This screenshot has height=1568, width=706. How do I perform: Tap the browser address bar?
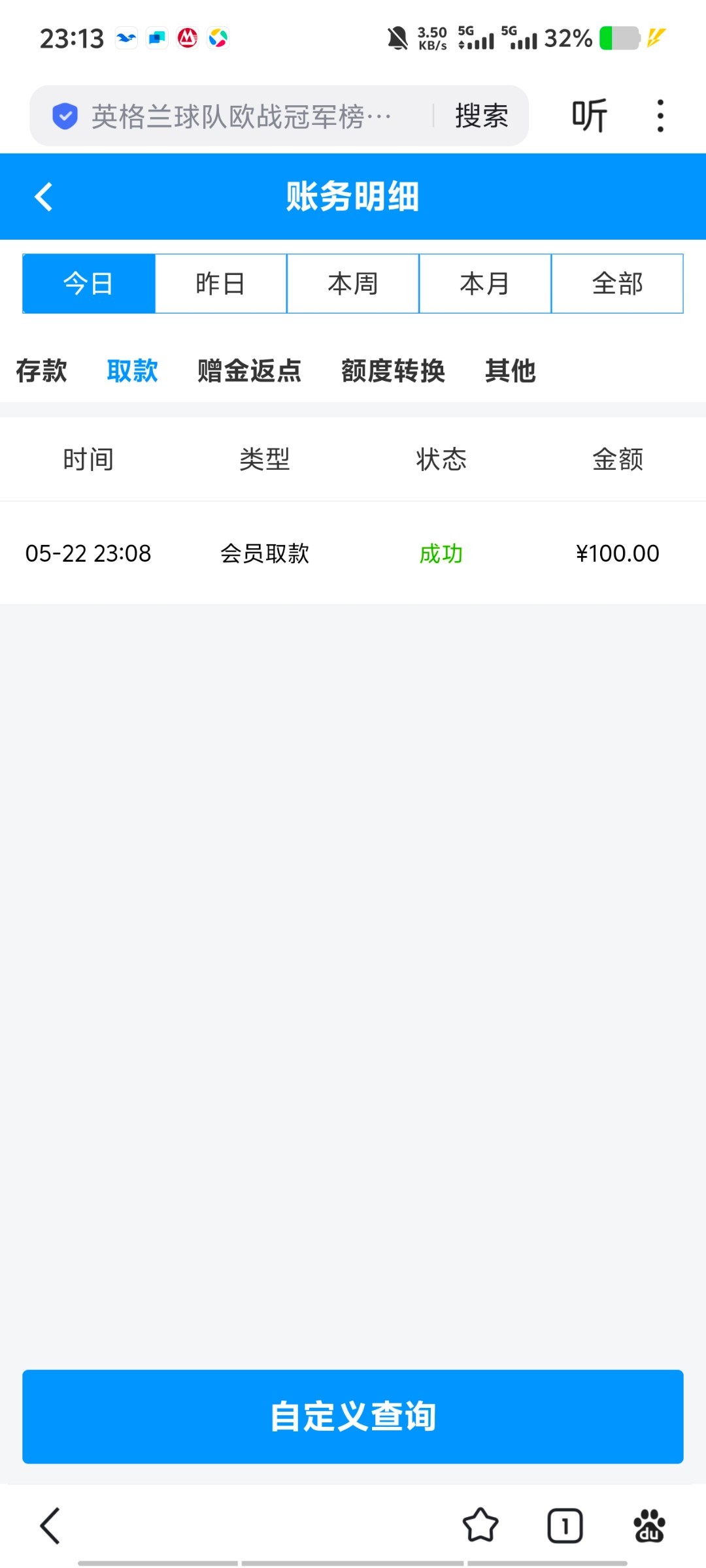tap(241, 116)
